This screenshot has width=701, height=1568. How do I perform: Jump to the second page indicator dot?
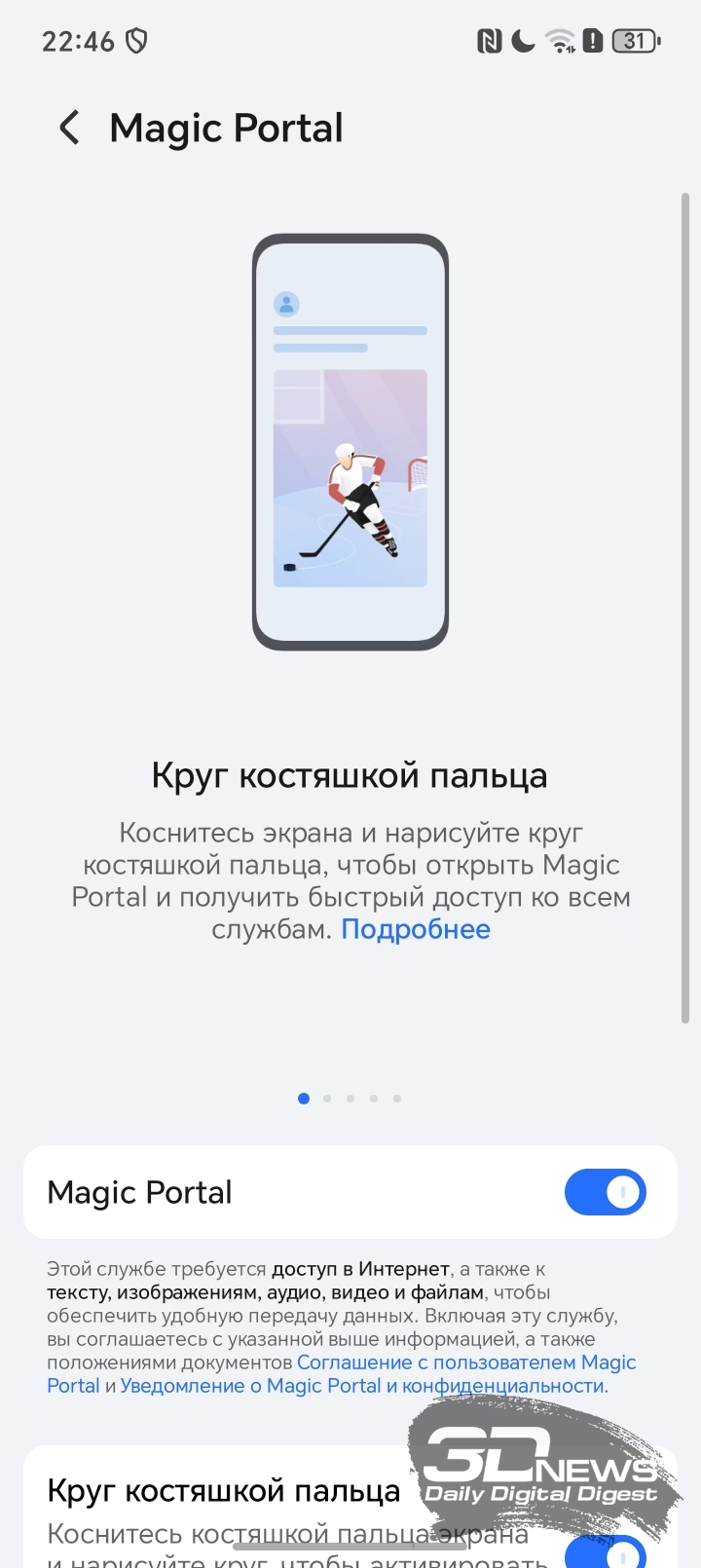327,1099
